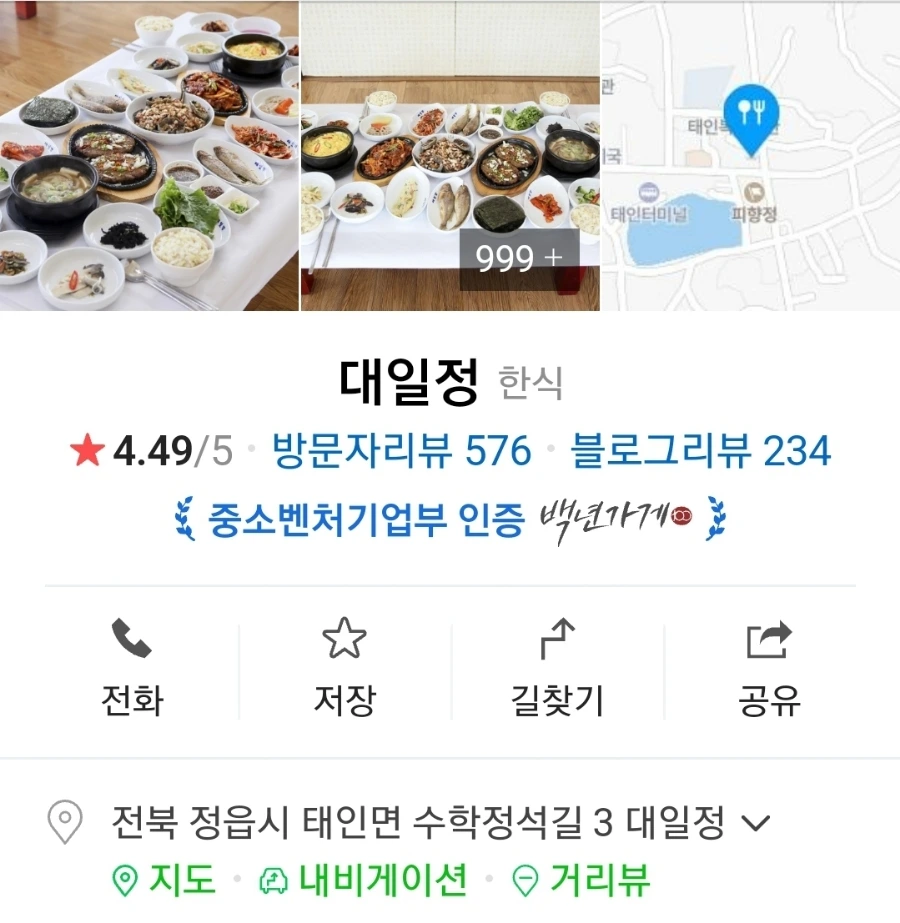This screenshot has width=900, height=923.
Task: Open 거리뷰 street view link
Action: point(581,880)
